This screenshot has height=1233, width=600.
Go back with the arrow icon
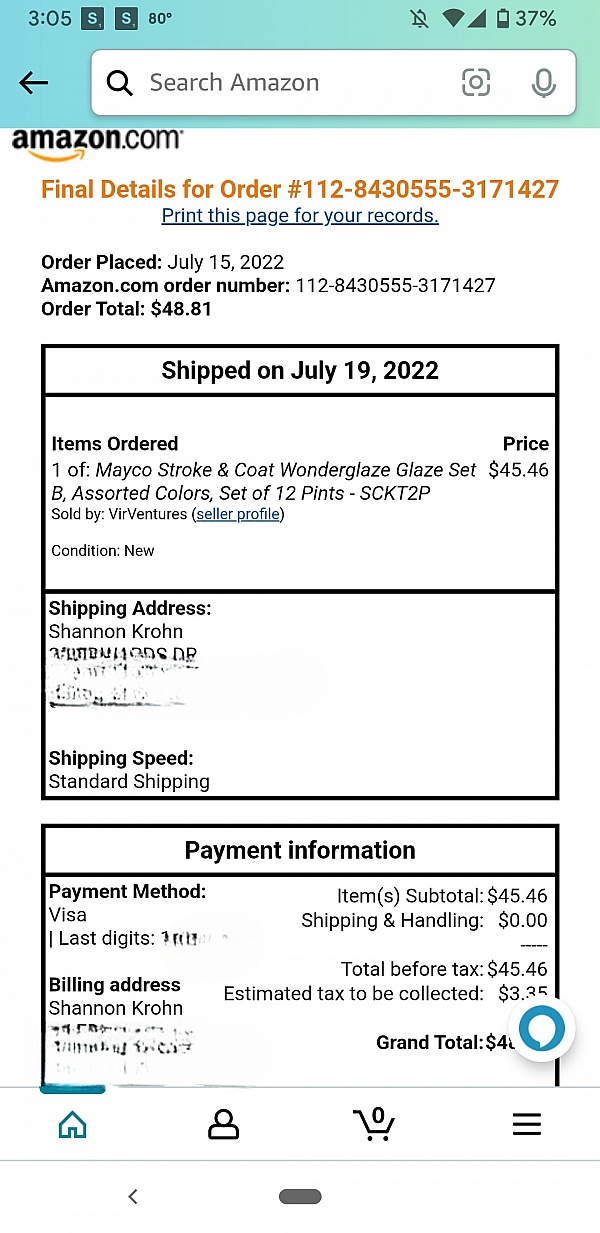click(x=34, y=83)
